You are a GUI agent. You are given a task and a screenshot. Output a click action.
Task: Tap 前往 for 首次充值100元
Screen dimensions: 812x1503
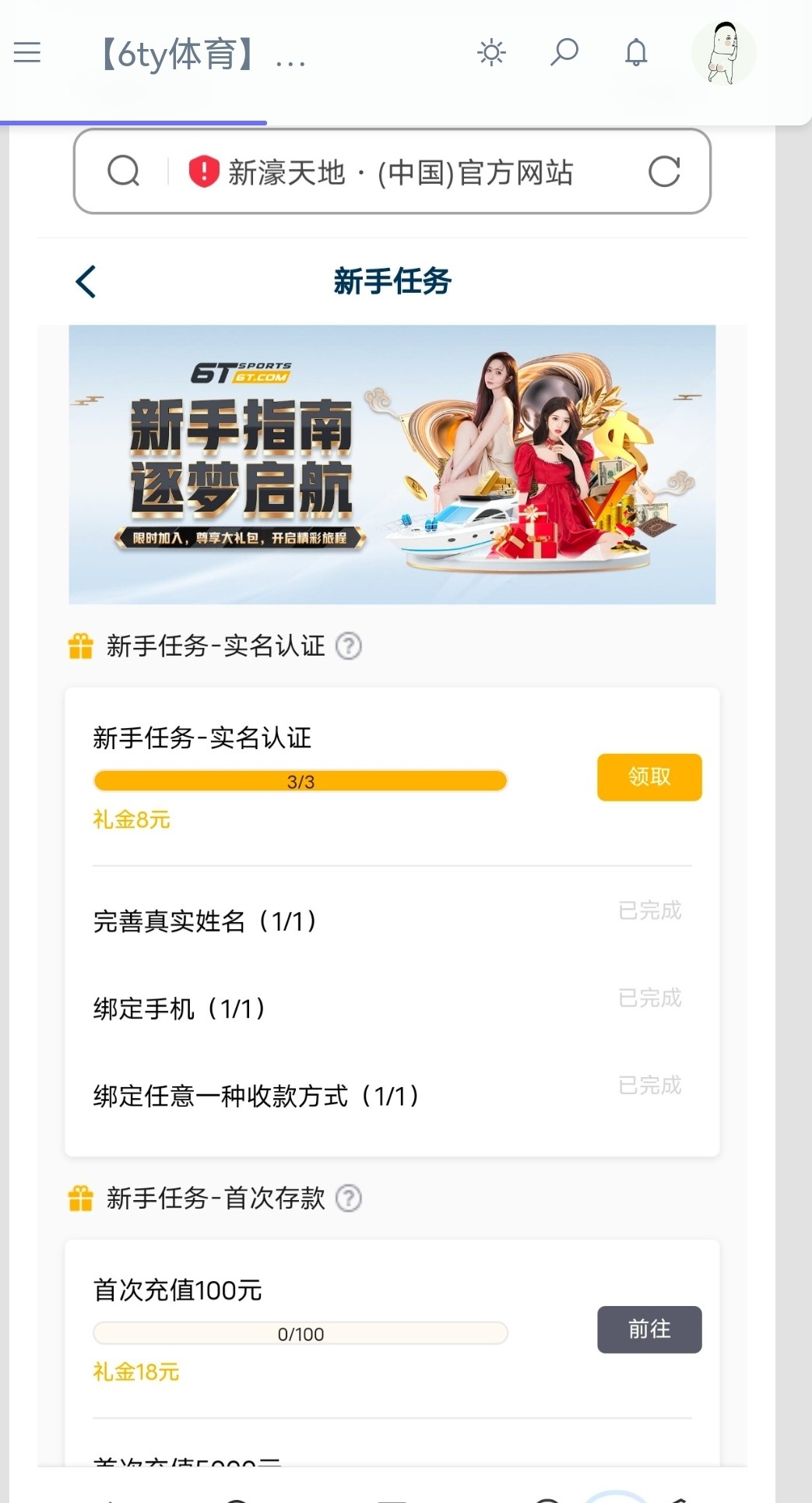tap(649, 1329)
